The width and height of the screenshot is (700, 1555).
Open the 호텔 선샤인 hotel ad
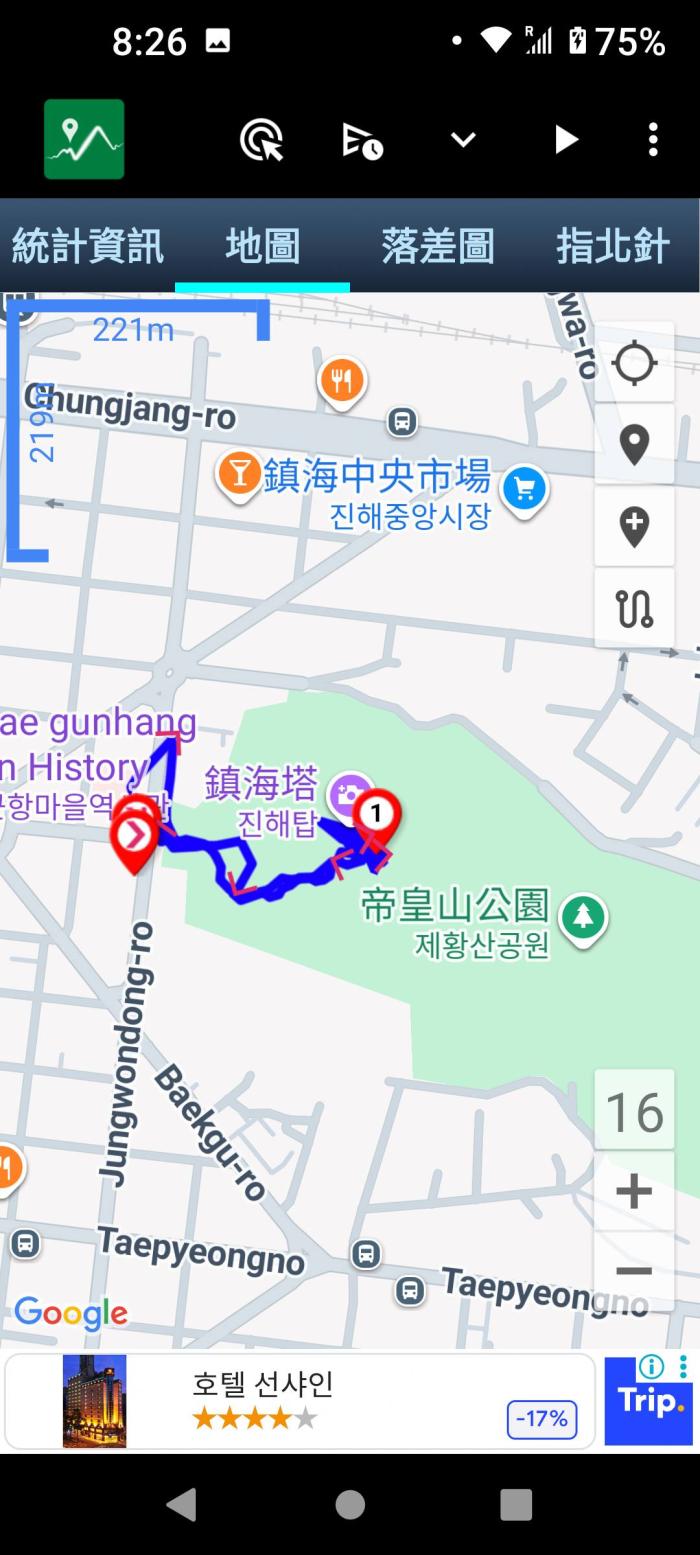point(300,1400)
